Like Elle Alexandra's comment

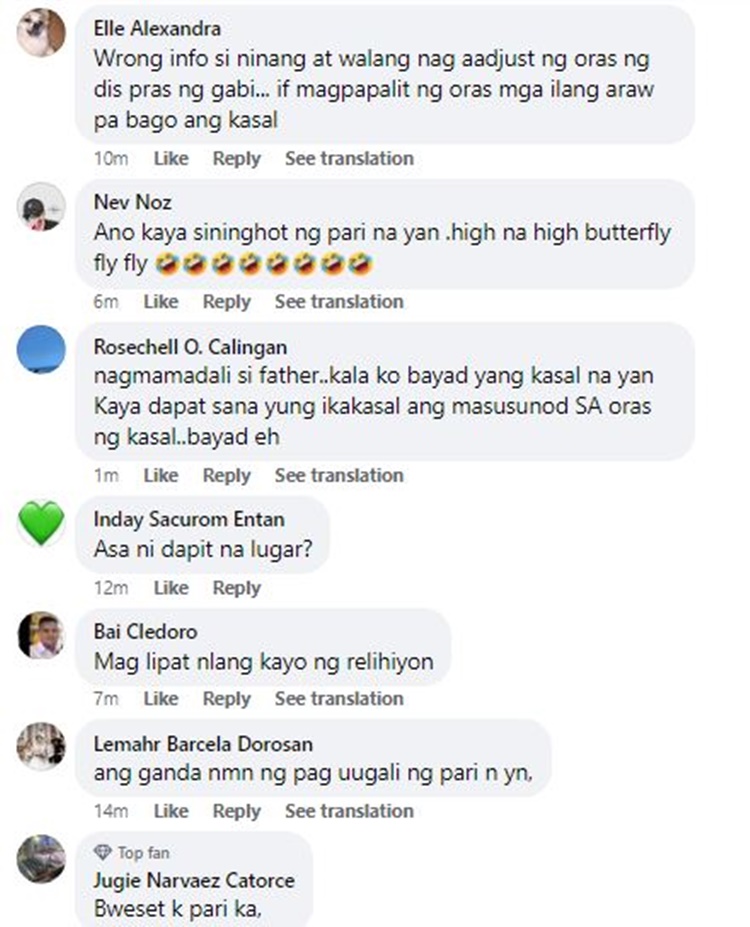(170, 158)
